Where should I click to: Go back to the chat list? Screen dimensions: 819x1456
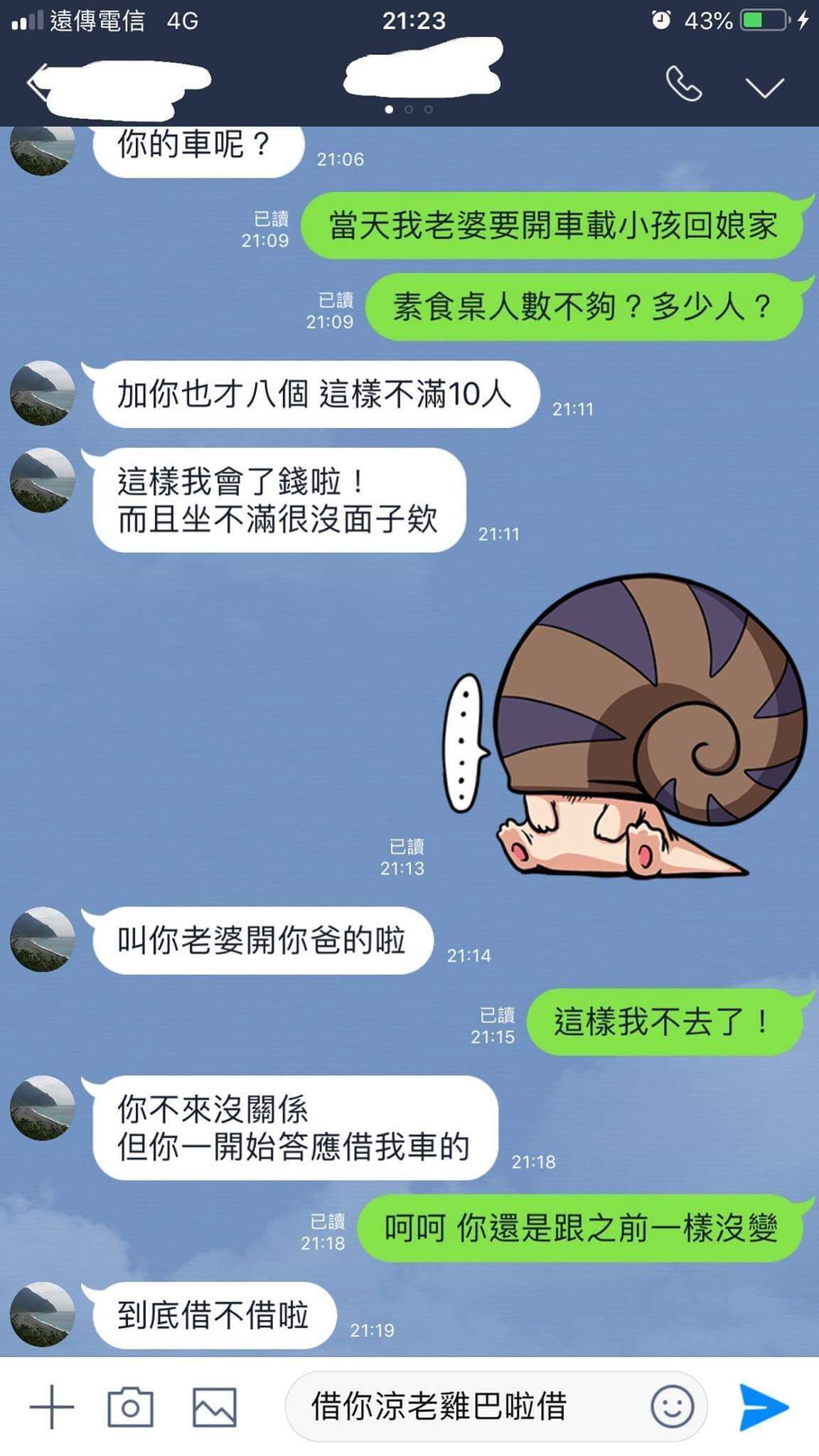37,84
